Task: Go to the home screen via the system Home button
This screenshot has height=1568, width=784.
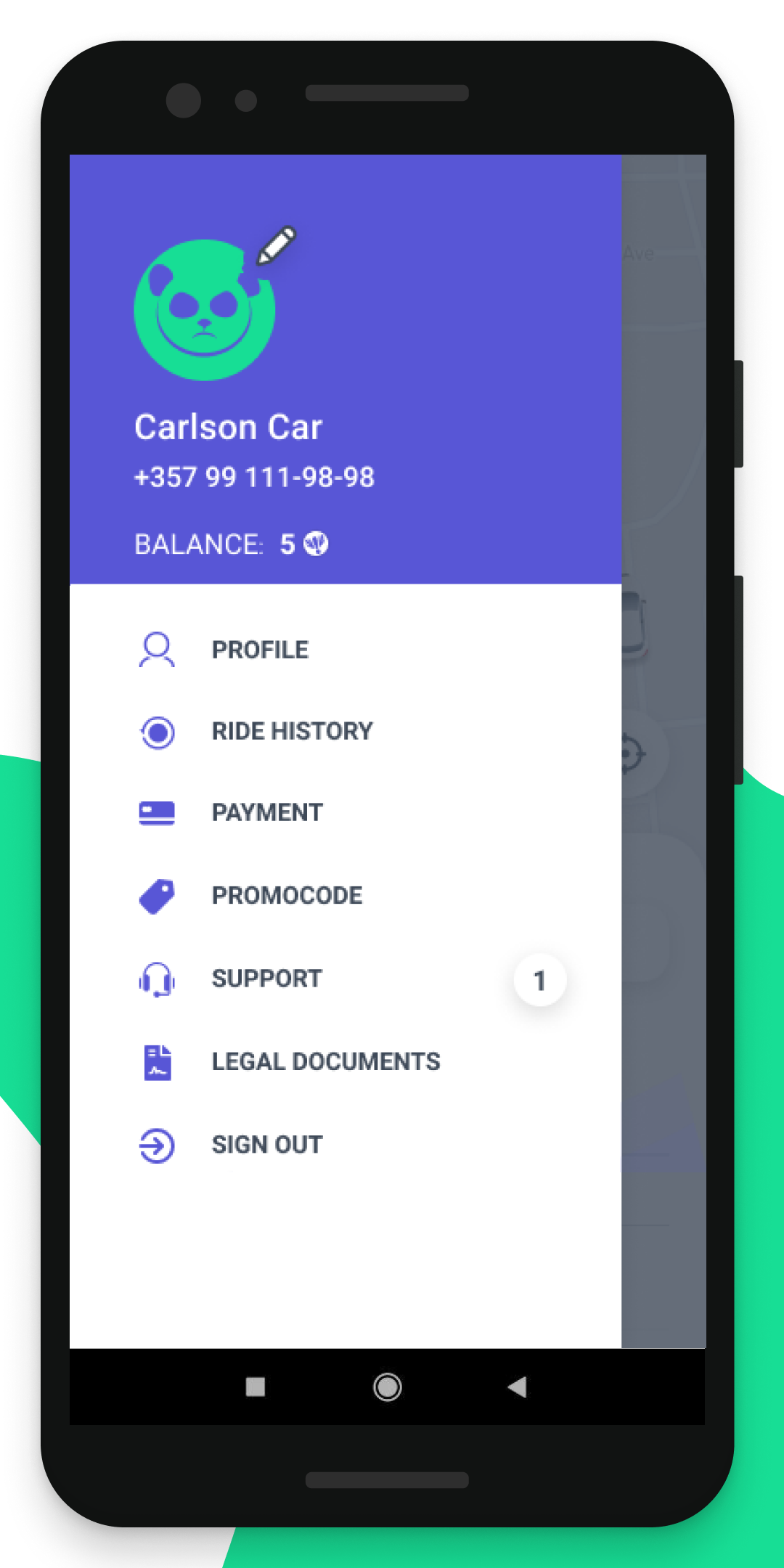Action: point(388,1387)
